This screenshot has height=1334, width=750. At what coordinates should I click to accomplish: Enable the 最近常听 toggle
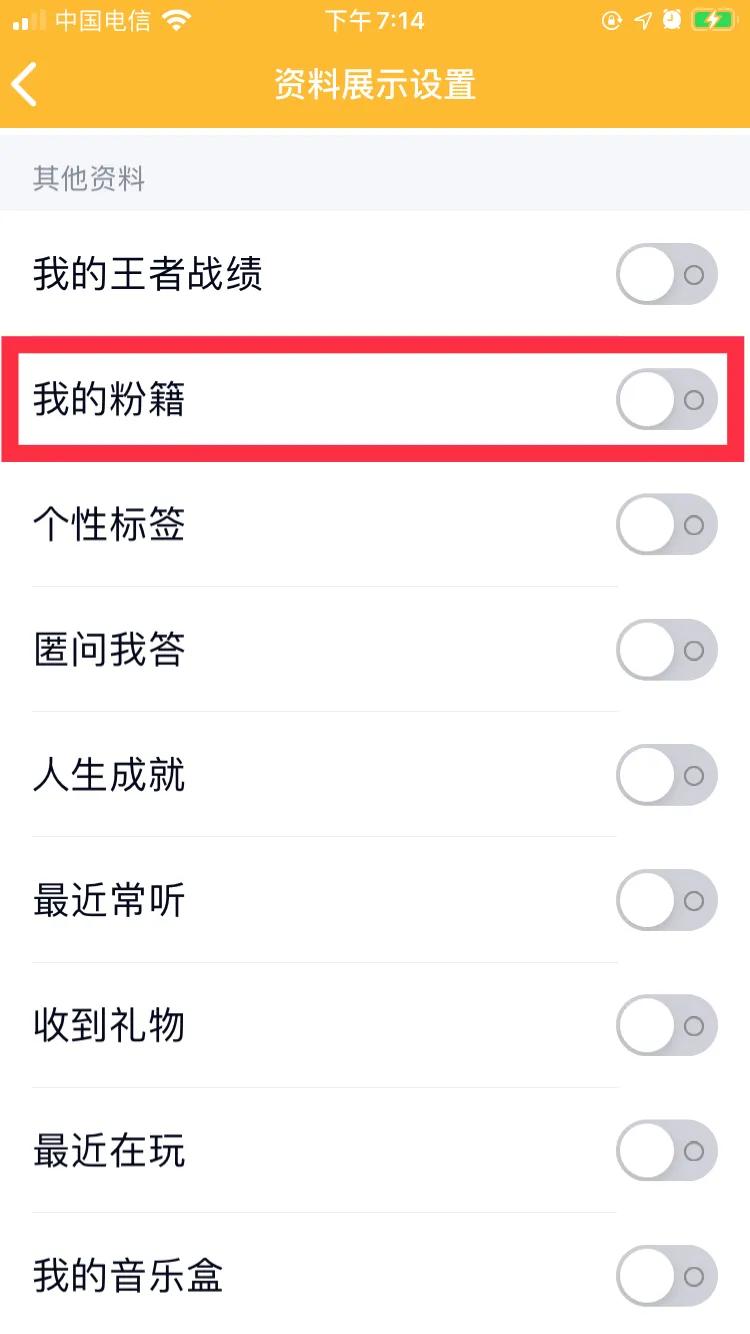tap(666, 900)
